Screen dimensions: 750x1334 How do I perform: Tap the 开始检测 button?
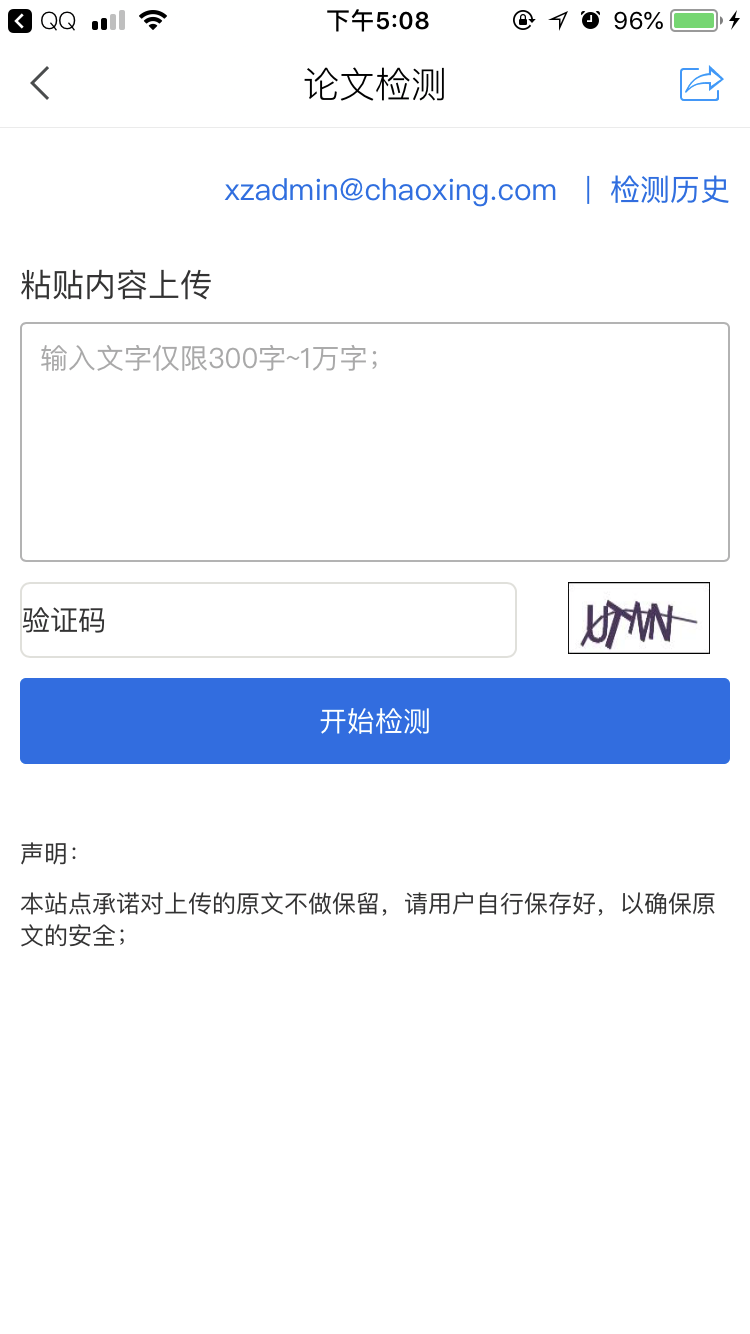coord(375,721)
